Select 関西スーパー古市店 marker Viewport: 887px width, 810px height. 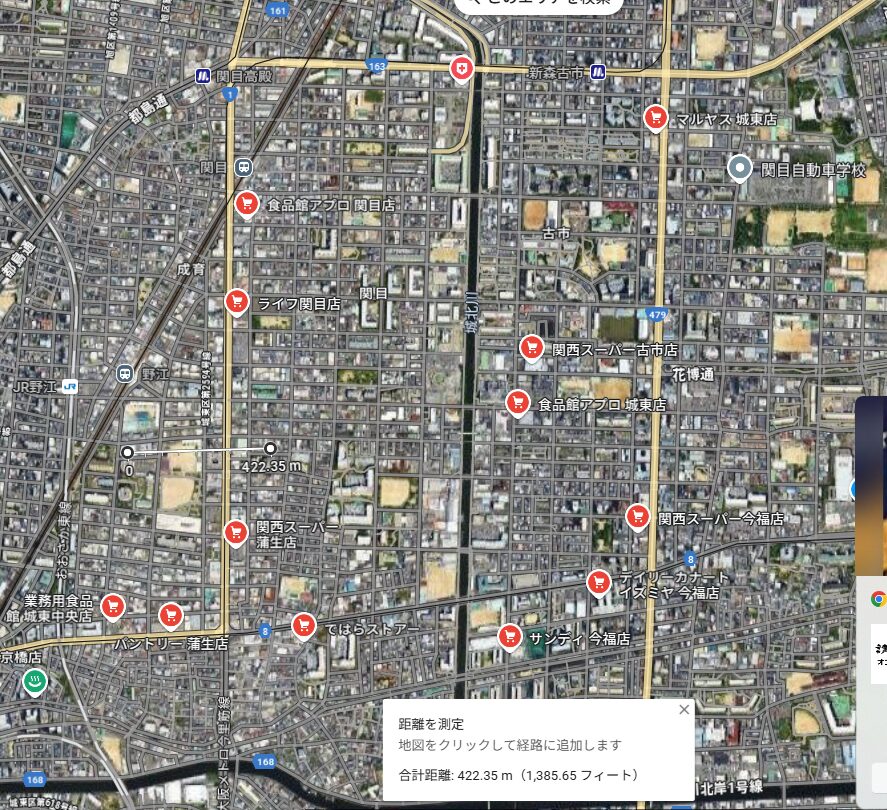pyautogui.click(x=531, y=348)
